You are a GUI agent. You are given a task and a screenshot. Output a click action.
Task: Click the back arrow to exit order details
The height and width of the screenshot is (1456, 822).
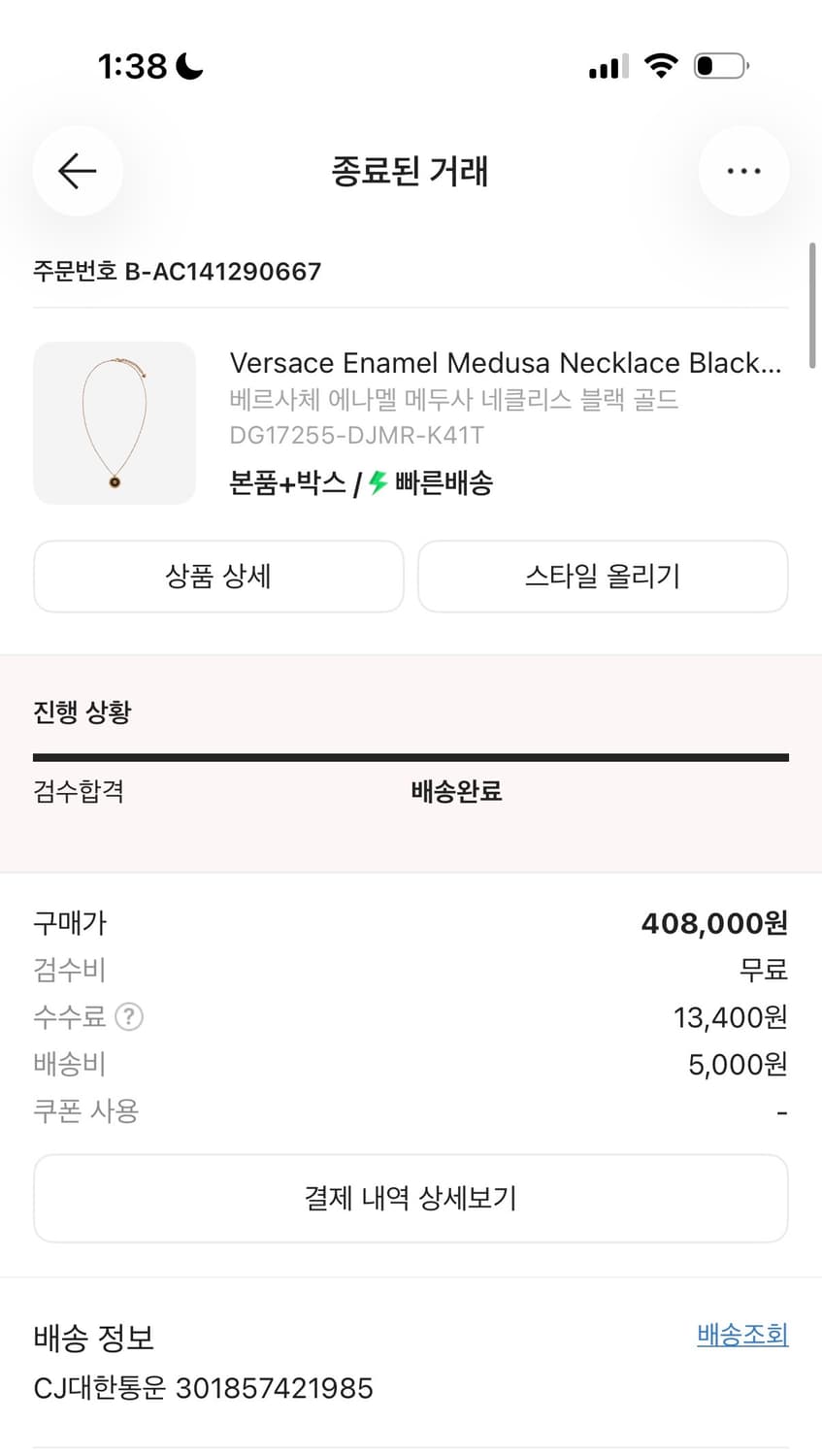[x=77, y=171]
